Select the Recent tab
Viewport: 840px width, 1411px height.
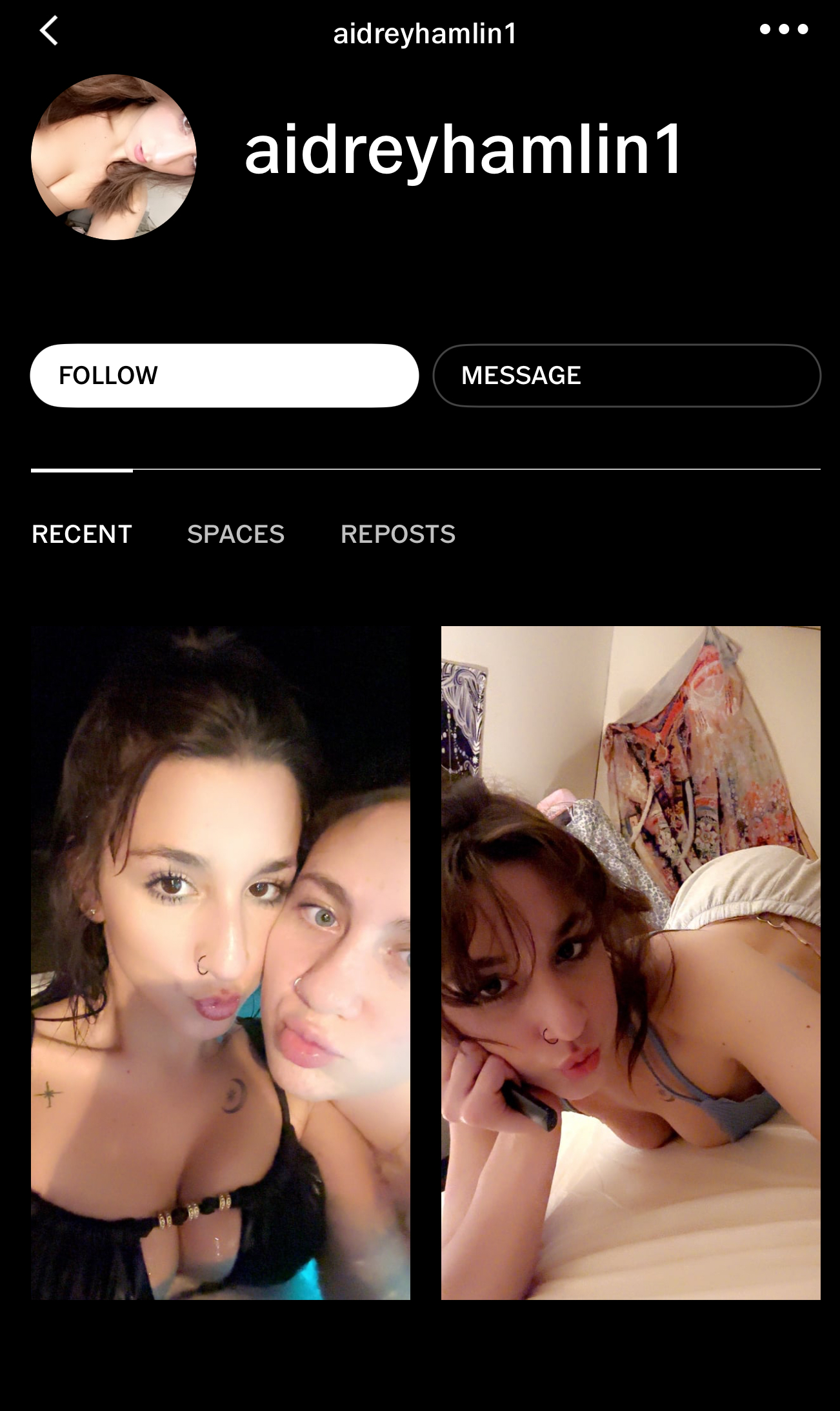[x=82, y=534]
